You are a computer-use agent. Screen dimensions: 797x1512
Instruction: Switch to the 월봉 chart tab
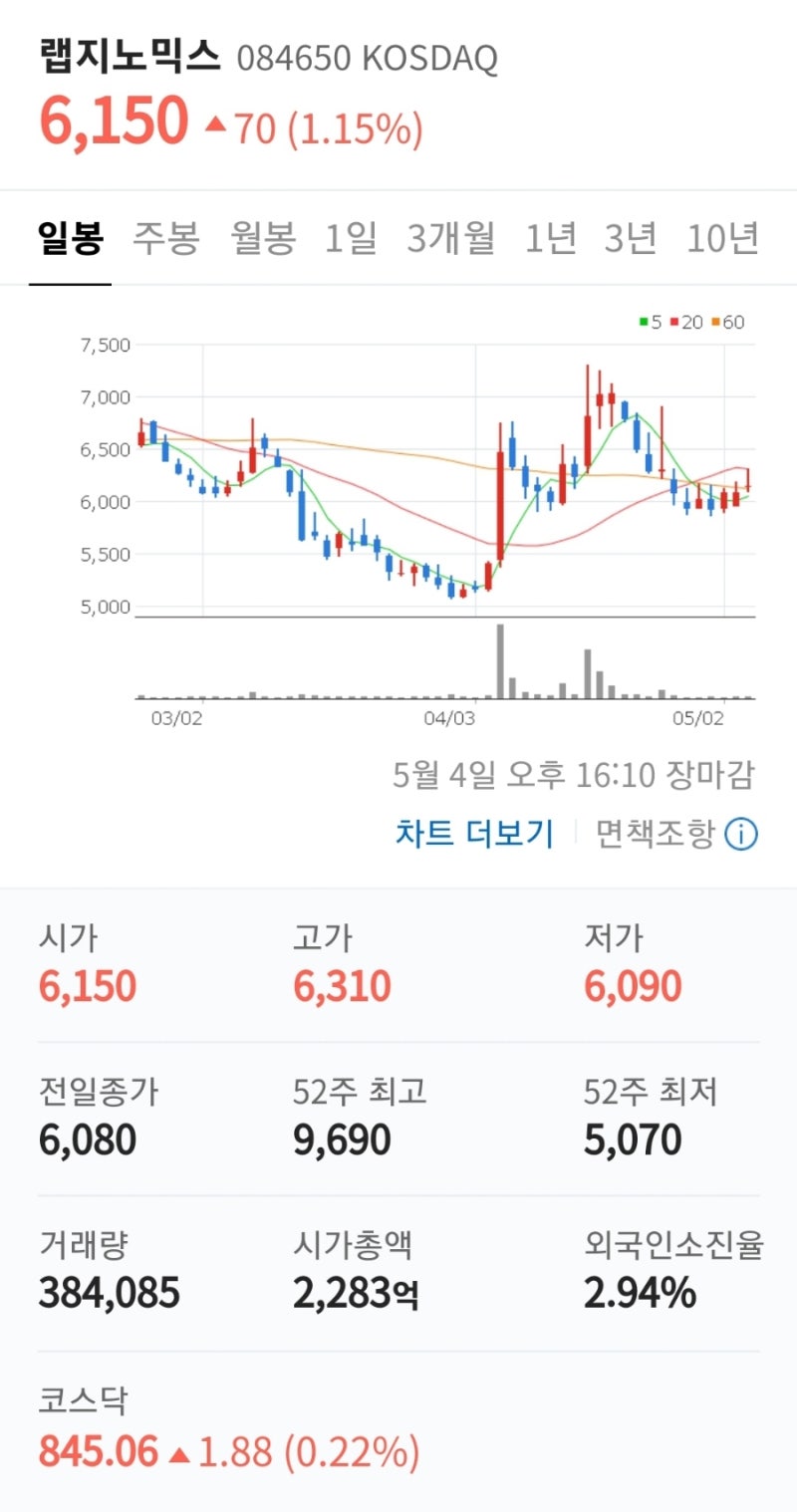coord(259,239)
